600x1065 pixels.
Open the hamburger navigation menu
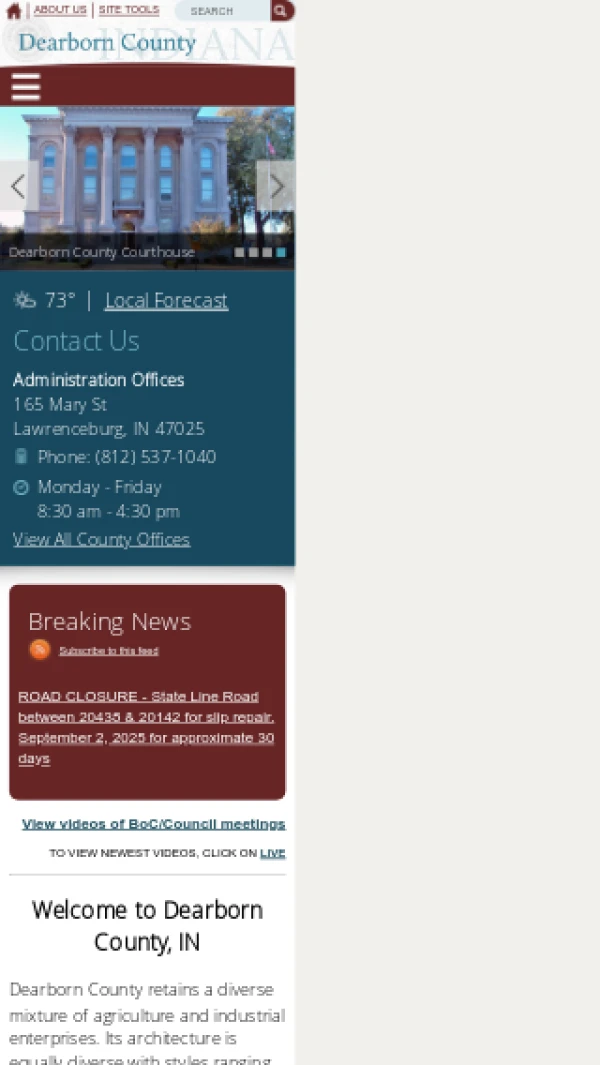(26, 88)
